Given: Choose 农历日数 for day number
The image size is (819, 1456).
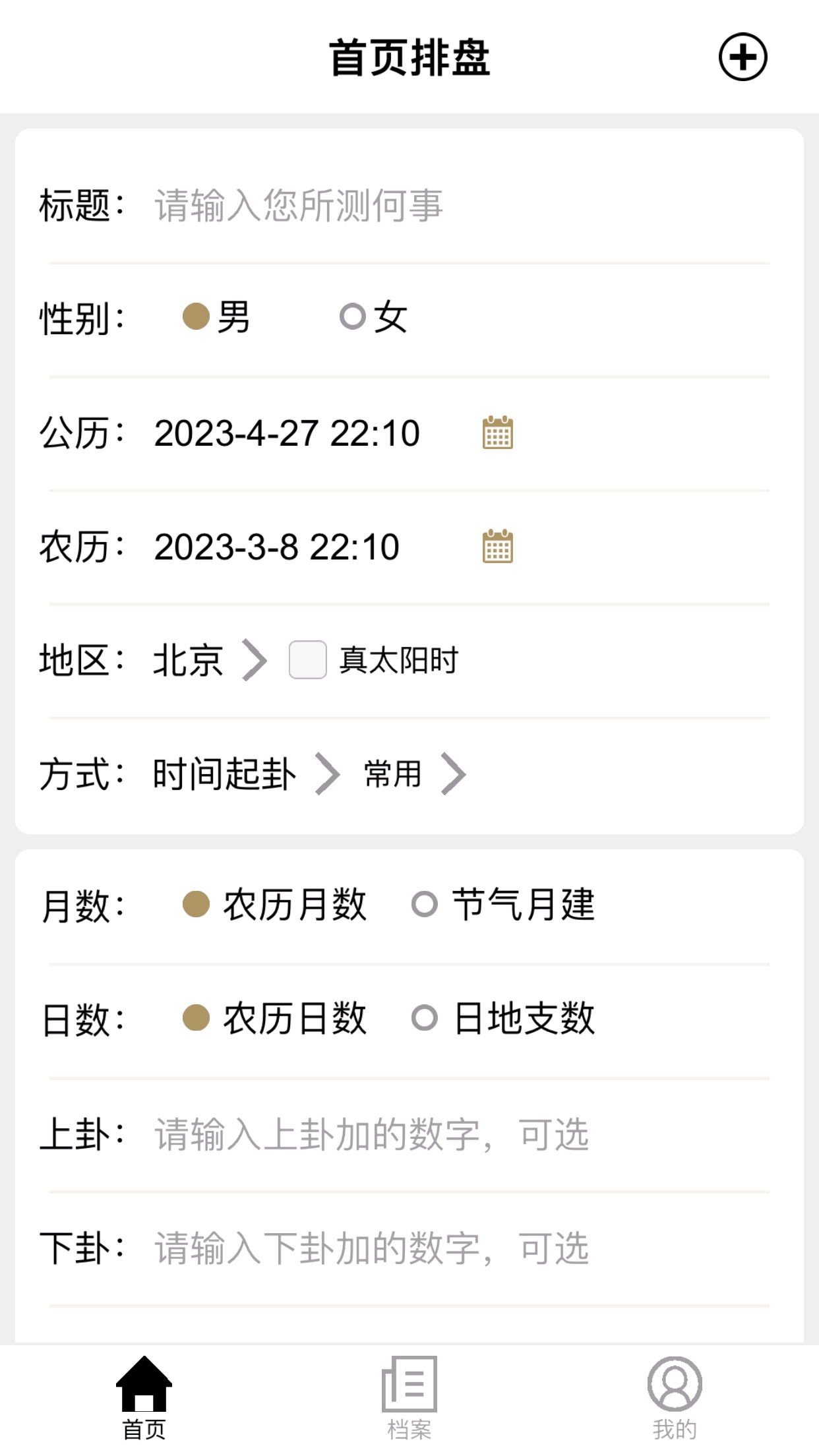Looking at the screenshot, I should point(274,1018).
